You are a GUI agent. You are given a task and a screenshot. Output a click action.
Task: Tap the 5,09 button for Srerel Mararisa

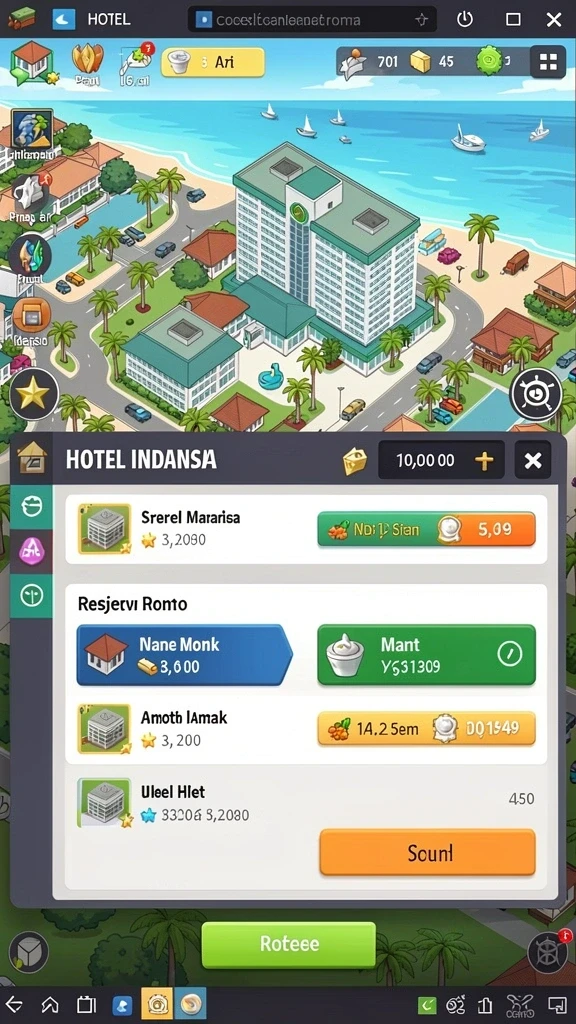(x=426, y=529)
